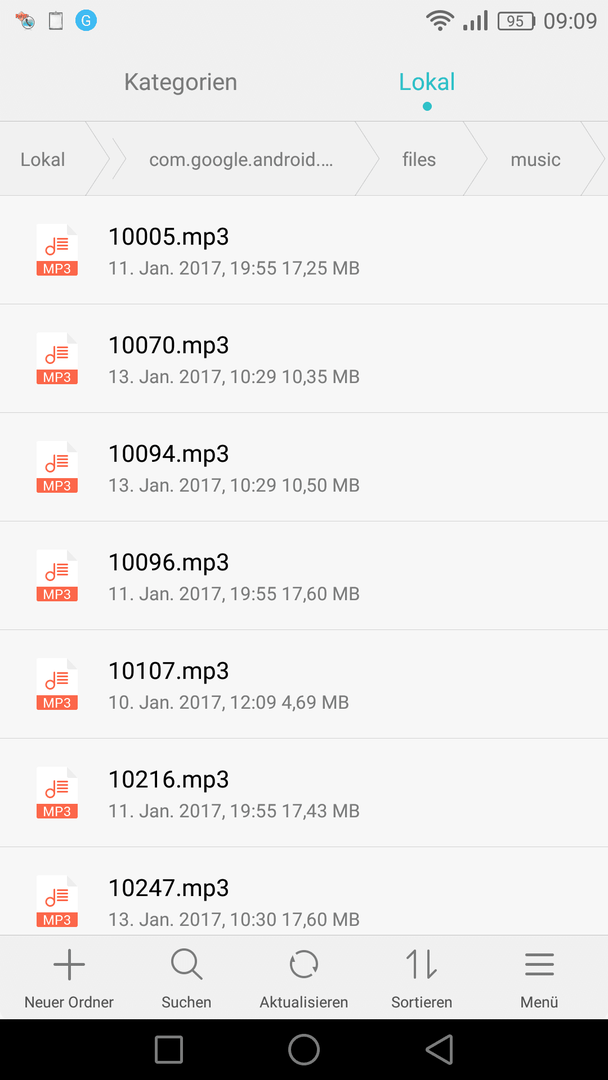Open Suchen to search files
The height and width of the screenshot is (1080, 608).
pos(187,978)
